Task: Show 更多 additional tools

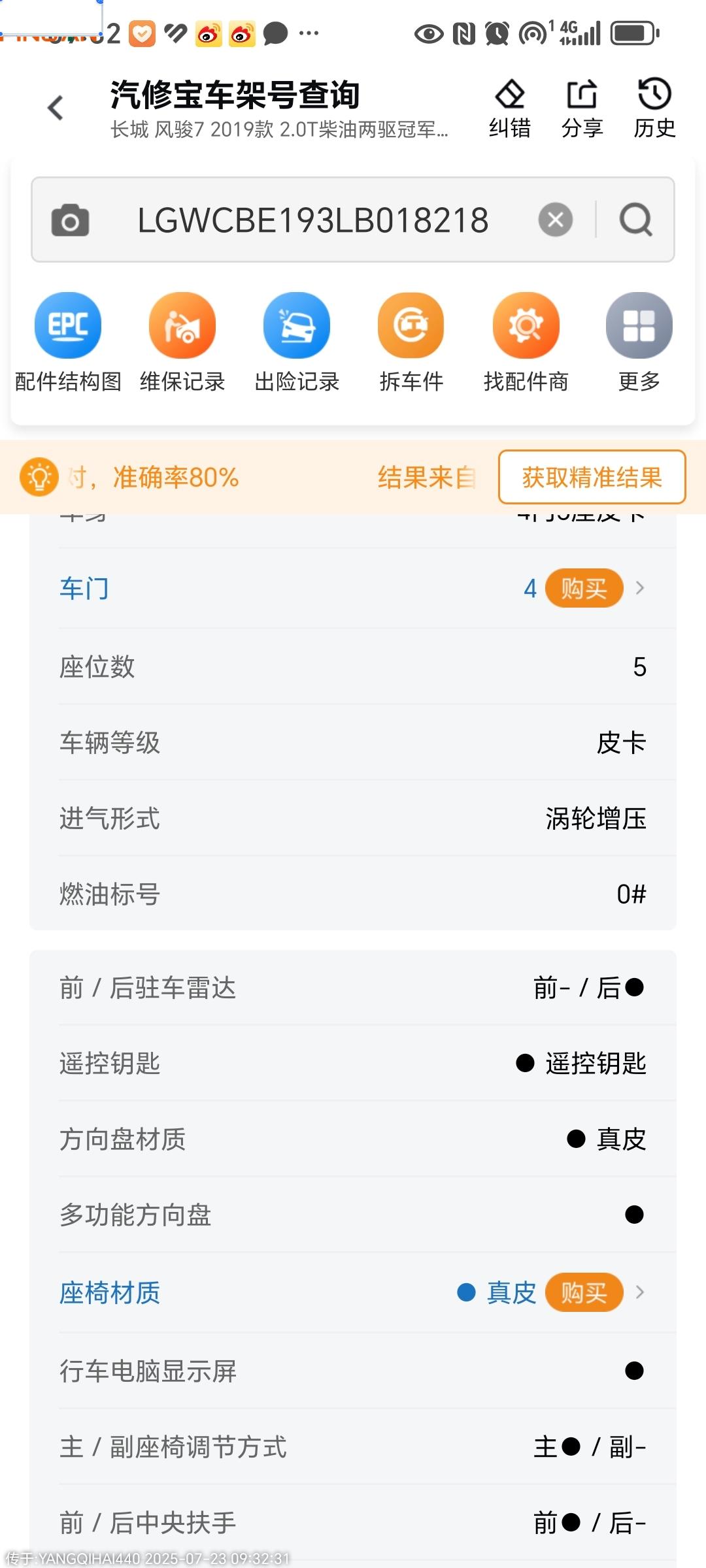Action: click(x=639, y=342)
